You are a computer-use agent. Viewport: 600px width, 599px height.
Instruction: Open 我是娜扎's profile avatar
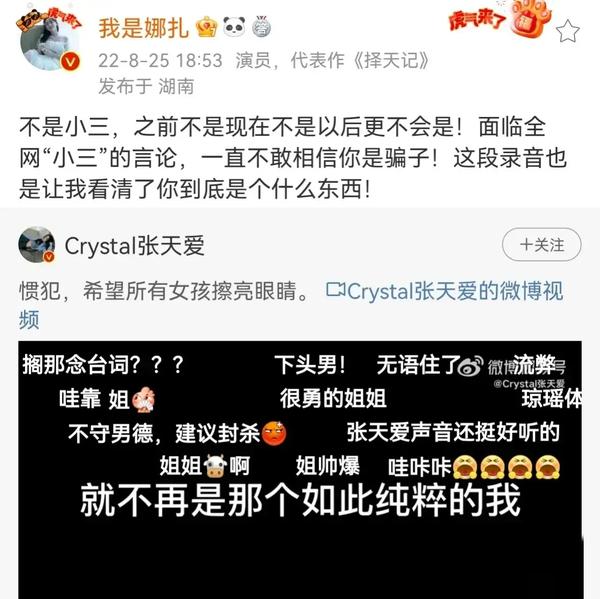(49, 43)
